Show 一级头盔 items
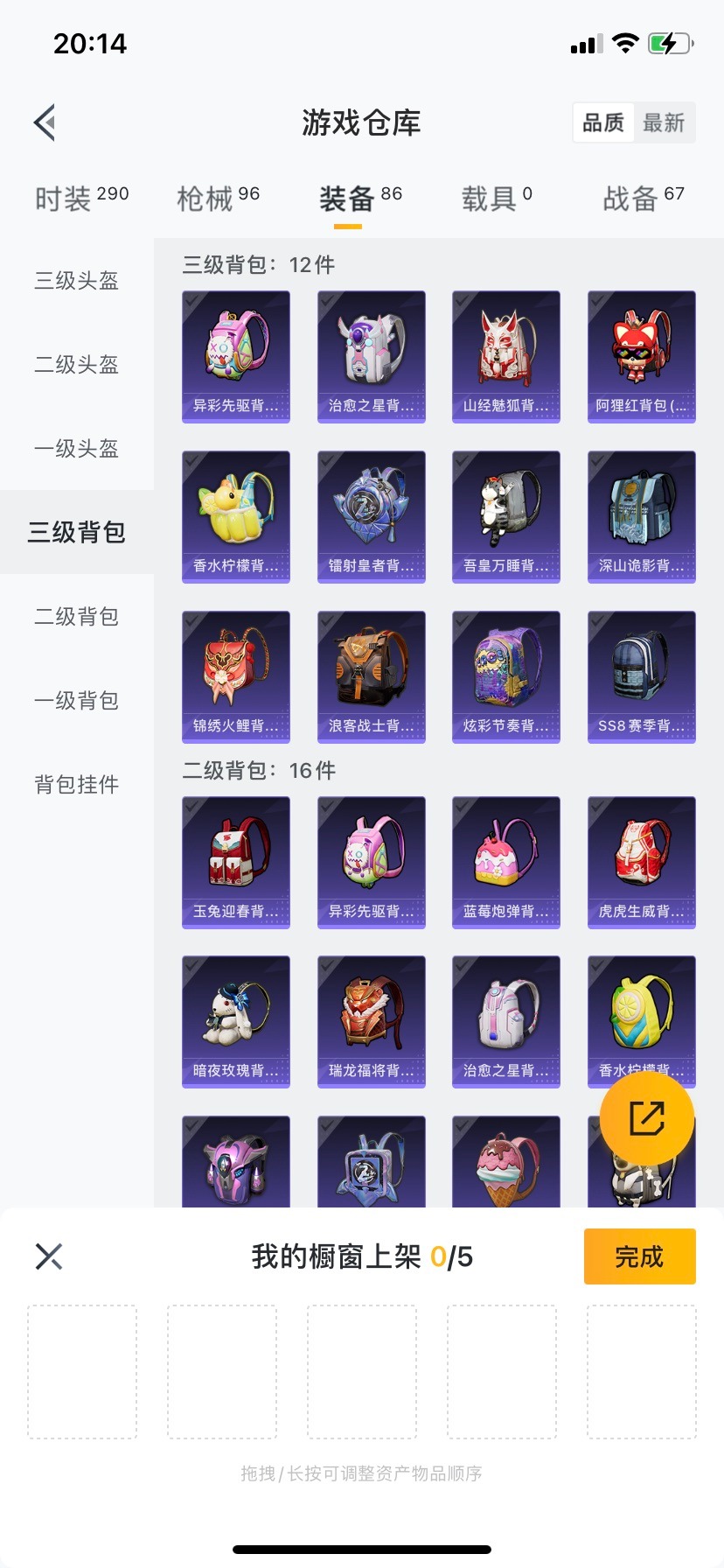The height and width of the screenshot is (1568, 724). point(77,449)
